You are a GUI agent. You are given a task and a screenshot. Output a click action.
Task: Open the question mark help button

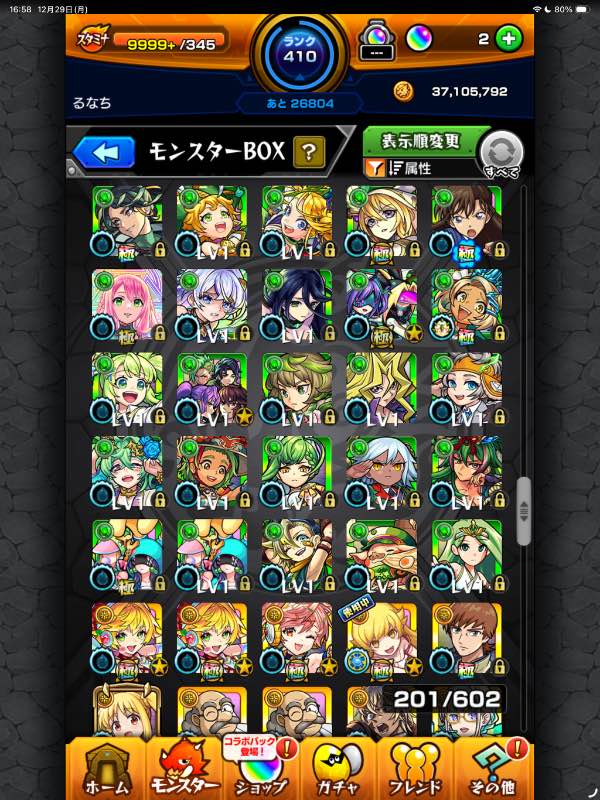pos(310,152)
